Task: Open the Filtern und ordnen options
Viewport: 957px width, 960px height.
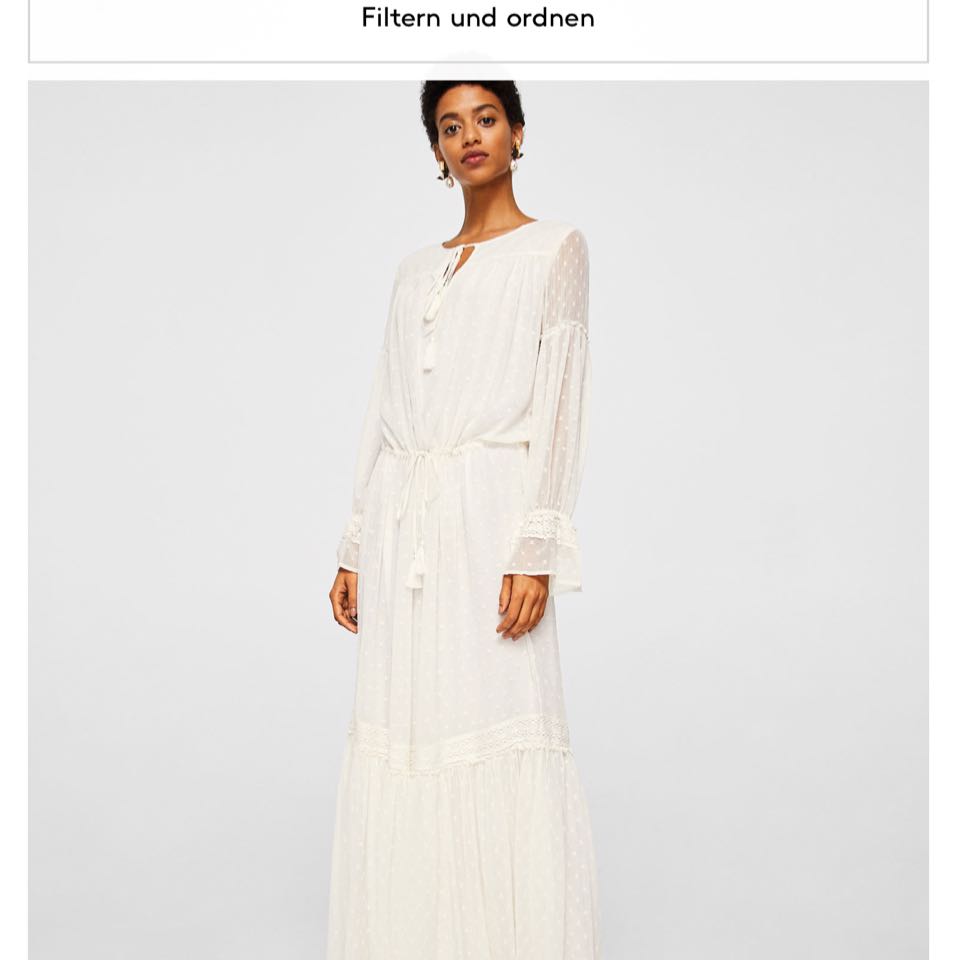Action: [478, 19]
